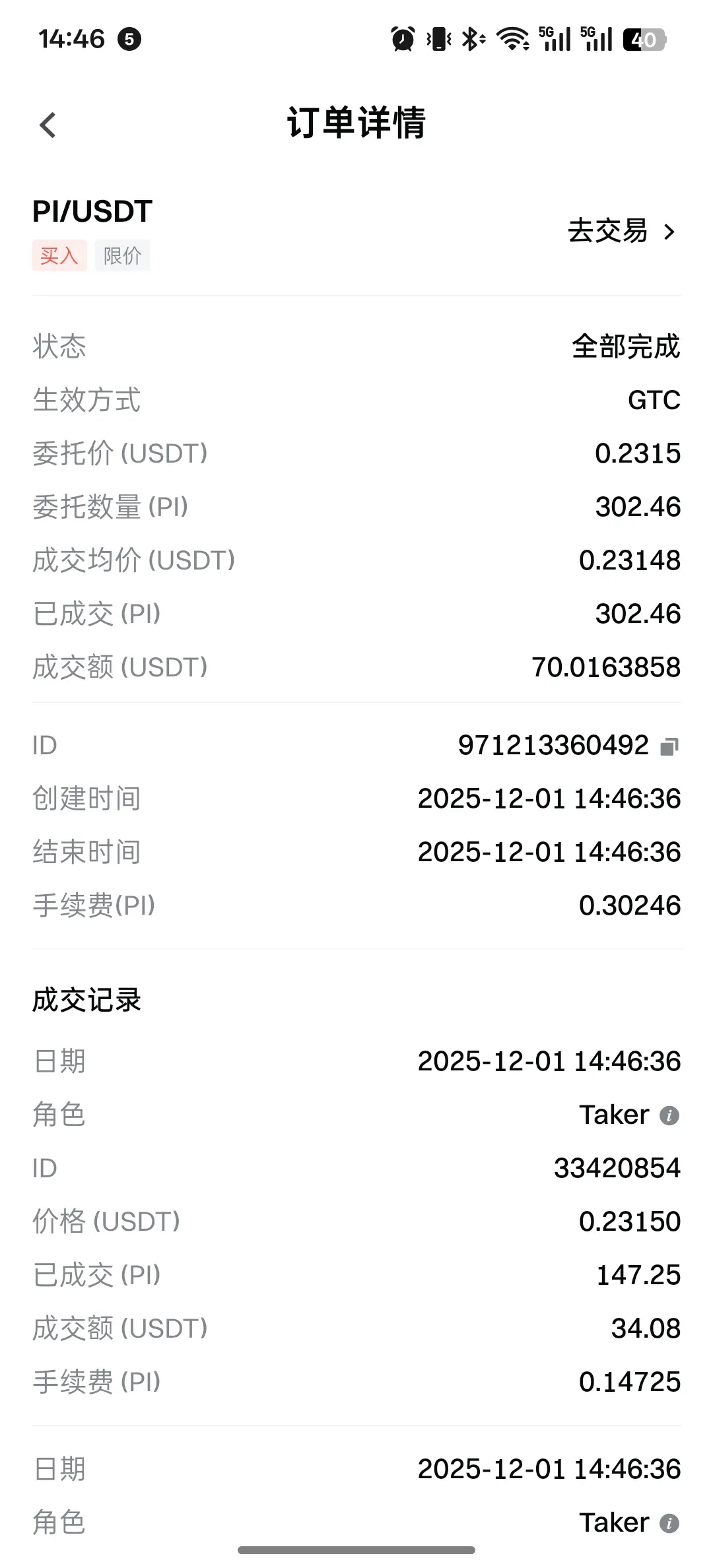Image resolution: width=713 pixels, height=1568 pixels.
Task: Open the 去交易 trading link
Action: (621, 232)
